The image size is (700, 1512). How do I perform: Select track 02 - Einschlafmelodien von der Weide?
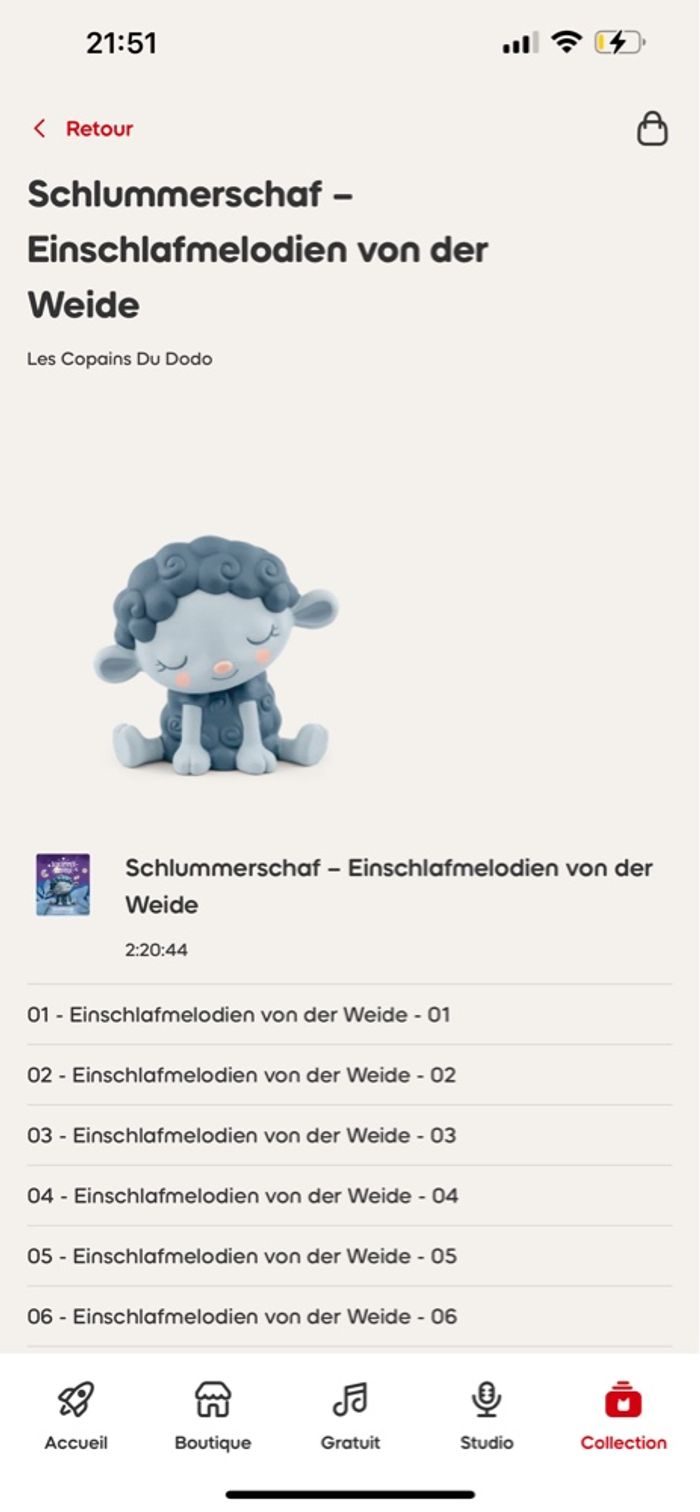click(x=241, y=1075)
